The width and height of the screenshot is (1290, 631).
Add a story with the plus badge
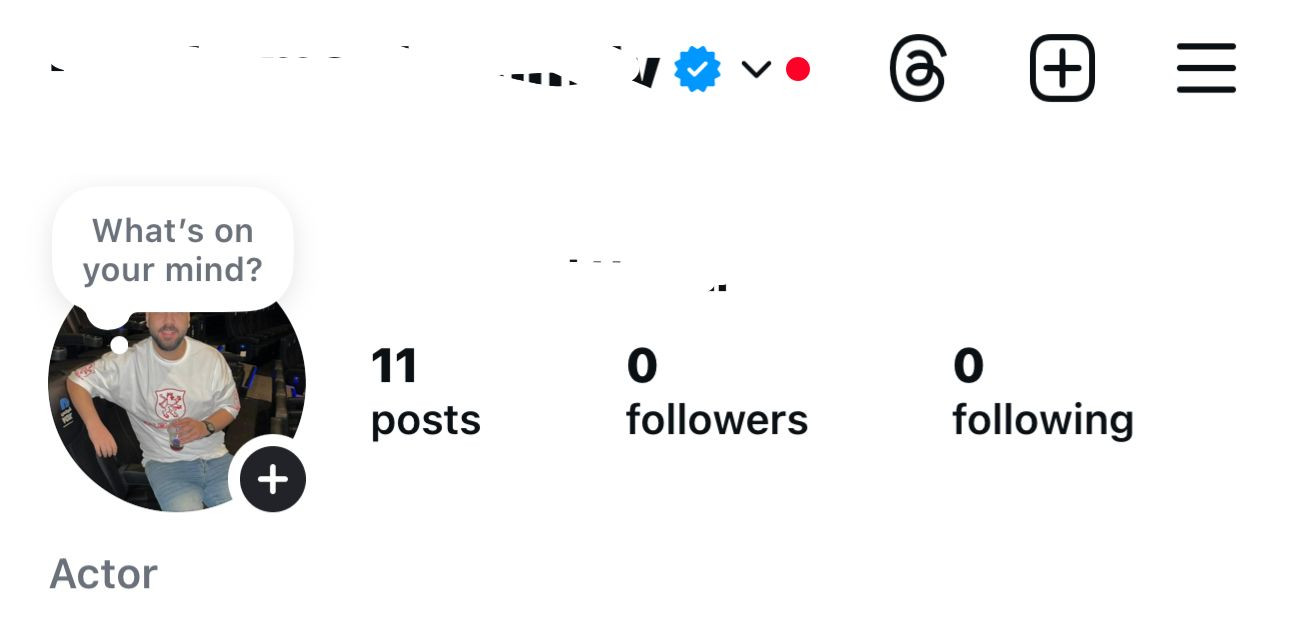point(272,480)
